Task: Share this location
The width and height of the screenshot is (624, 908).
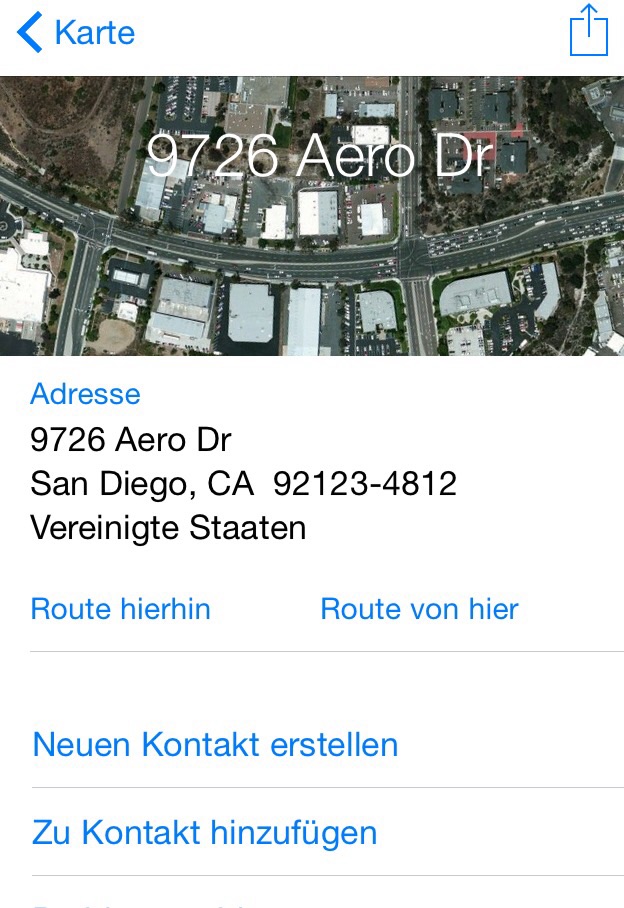Action: [588, 31]
